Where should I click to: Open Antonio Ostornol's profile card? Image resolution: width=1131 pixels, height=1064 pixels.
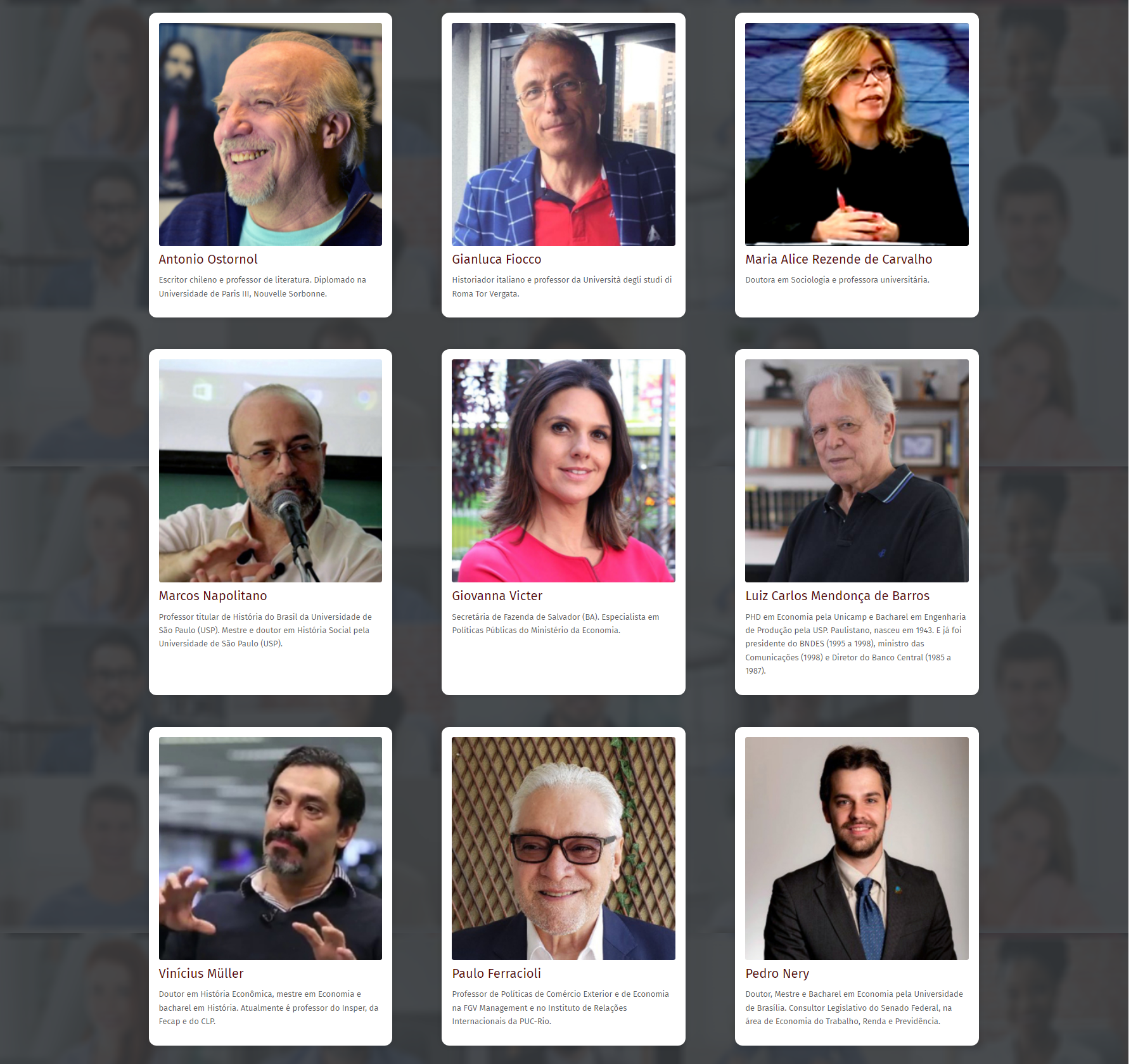tap(270, 165)
